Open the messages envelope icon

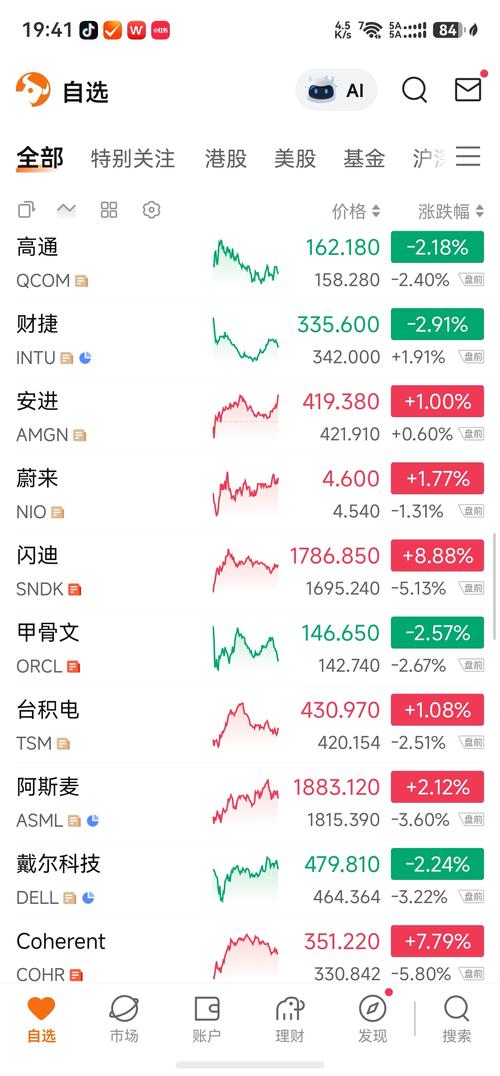(x=468, y=90)
